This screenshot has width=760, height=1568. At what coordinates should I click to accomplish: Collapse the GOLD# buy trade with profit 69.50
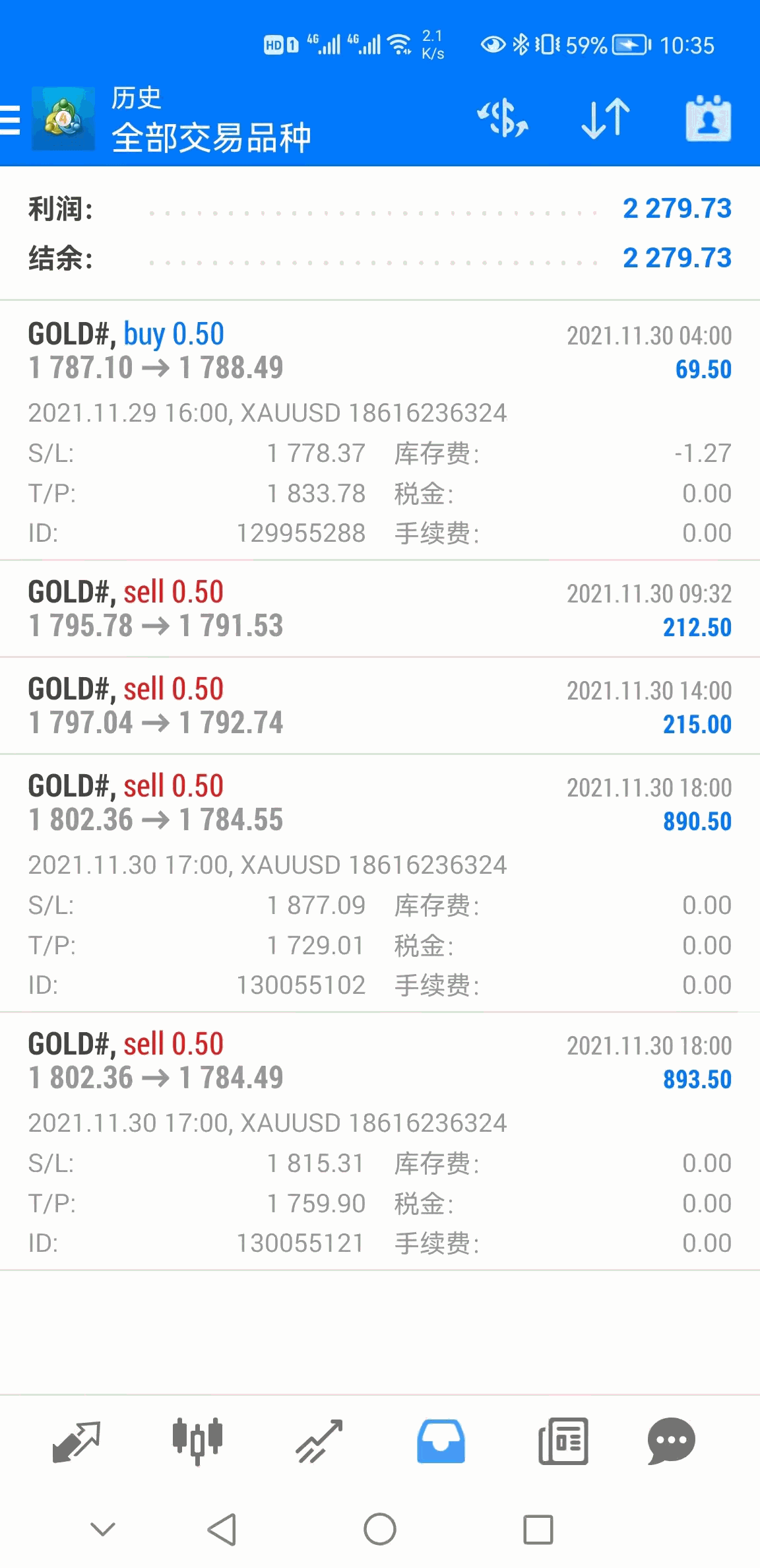pyautogui.click(x=379, y=351)
